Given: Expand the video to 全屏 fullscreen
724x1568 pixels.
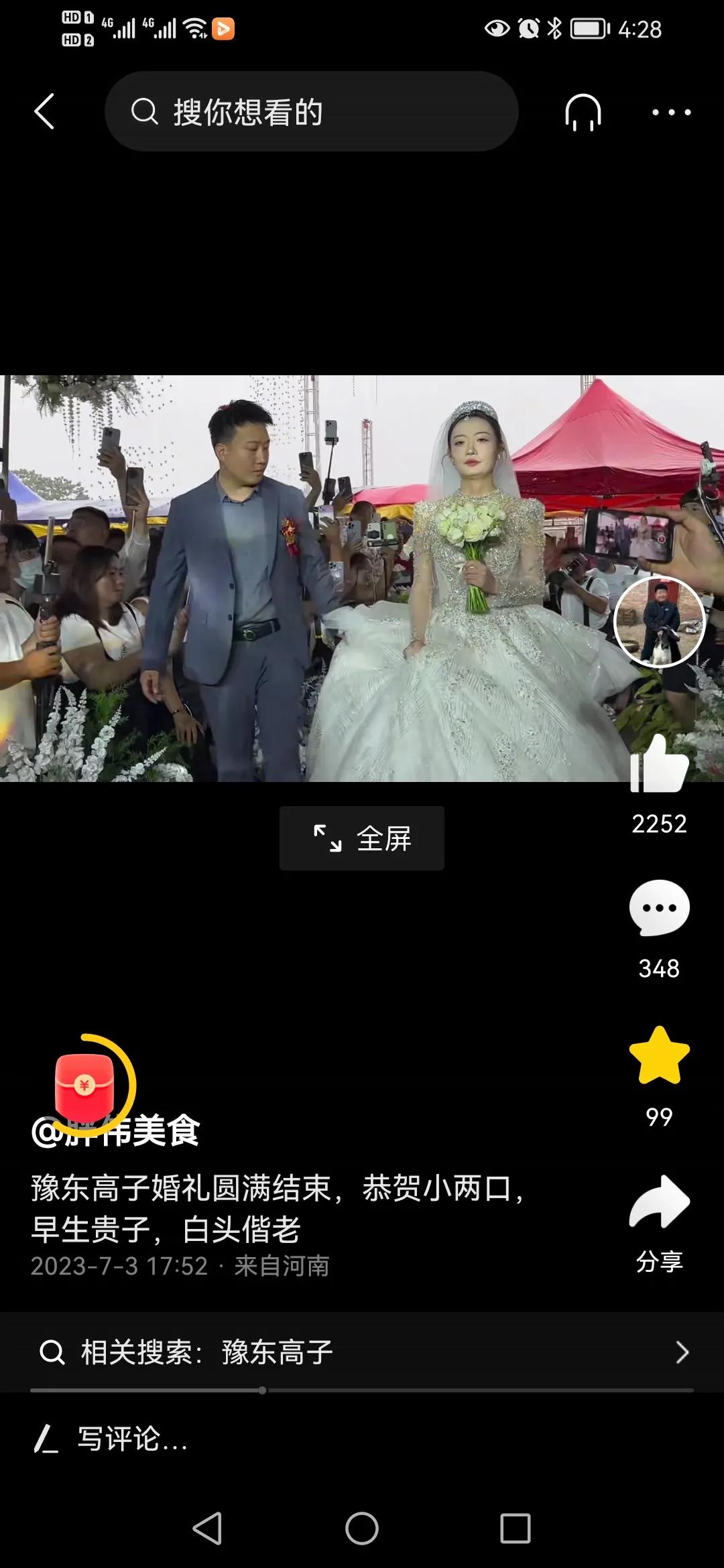Looking at the screenshot, I should click(361, 837).
